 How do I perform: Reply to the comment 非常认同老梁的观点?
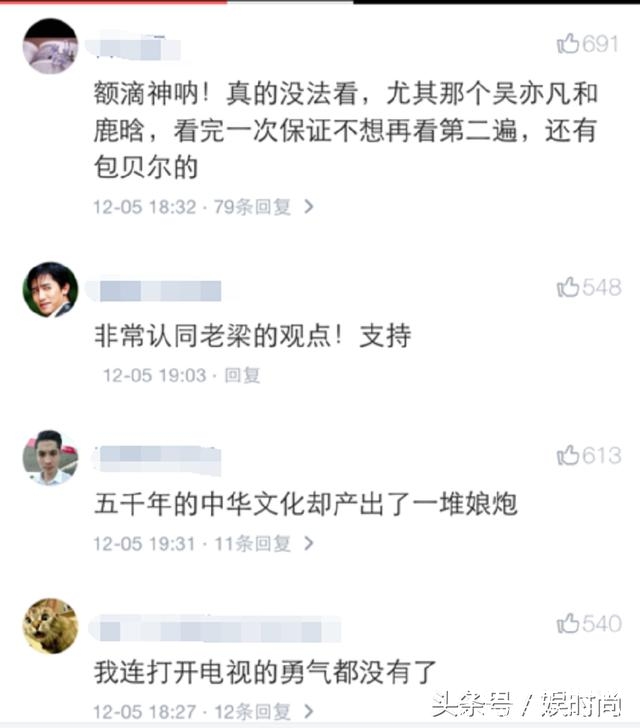click(242, 375)
